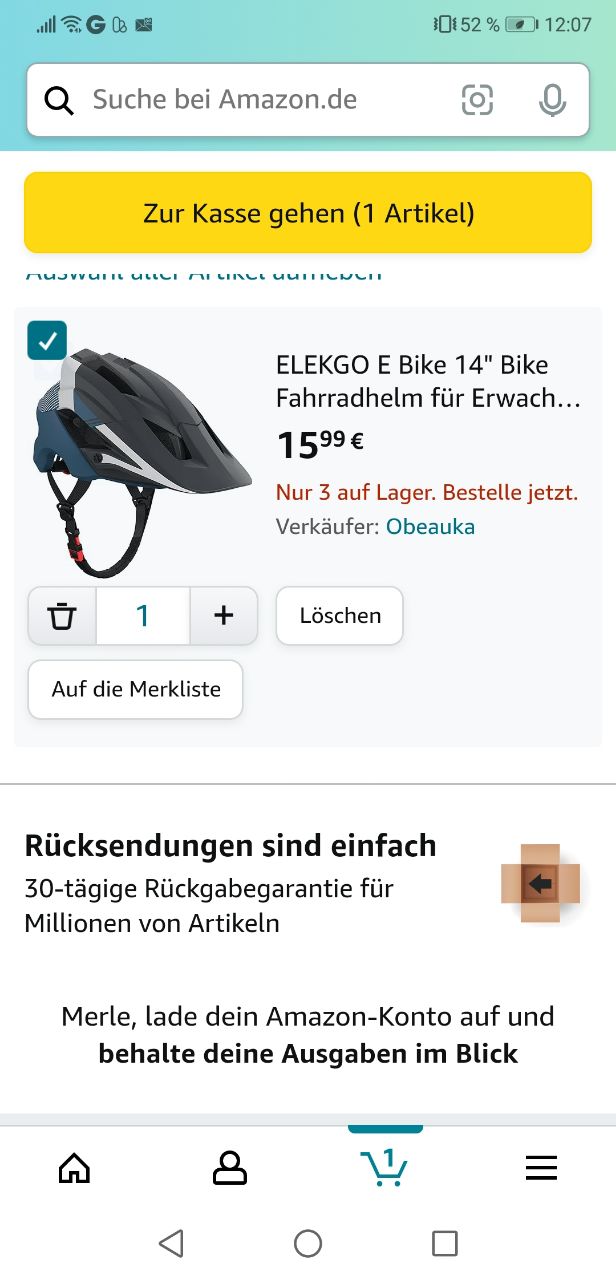This screenshot has height=1280, width=616.
Task: Move item to Auf die Merkliste
Action: (x=136, y=689)
